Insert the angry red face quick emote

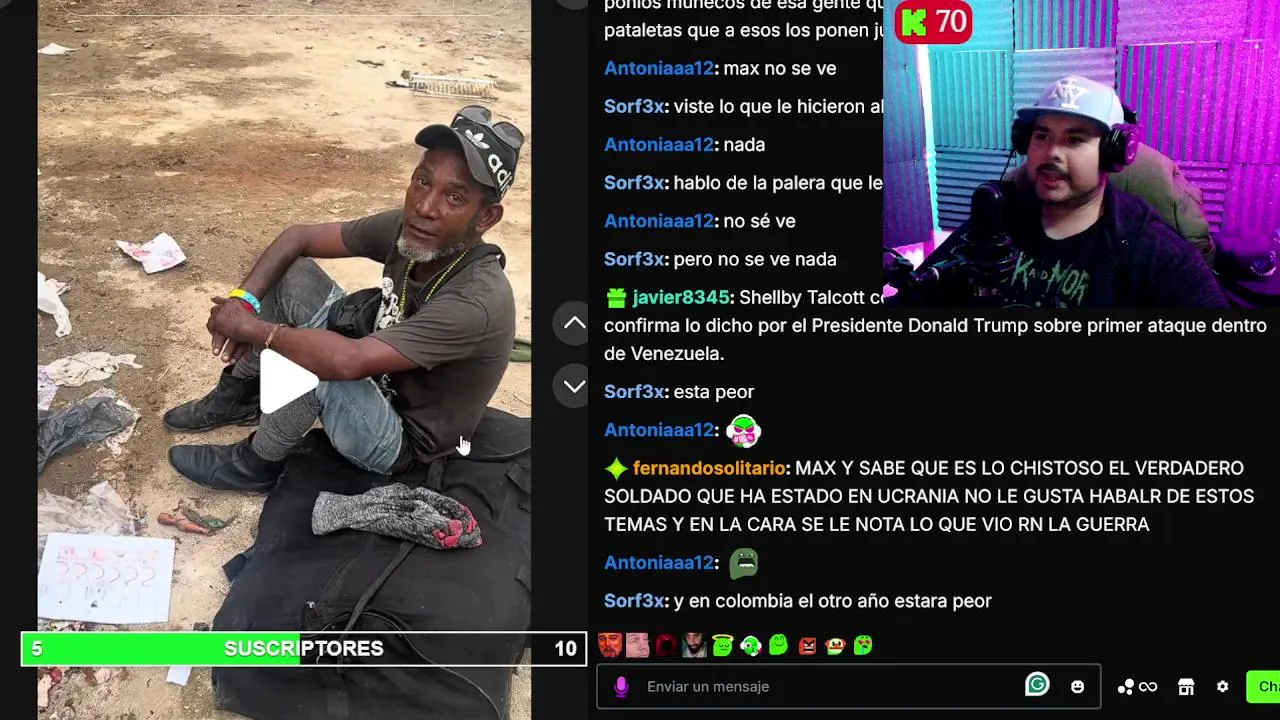click(808, 646)
